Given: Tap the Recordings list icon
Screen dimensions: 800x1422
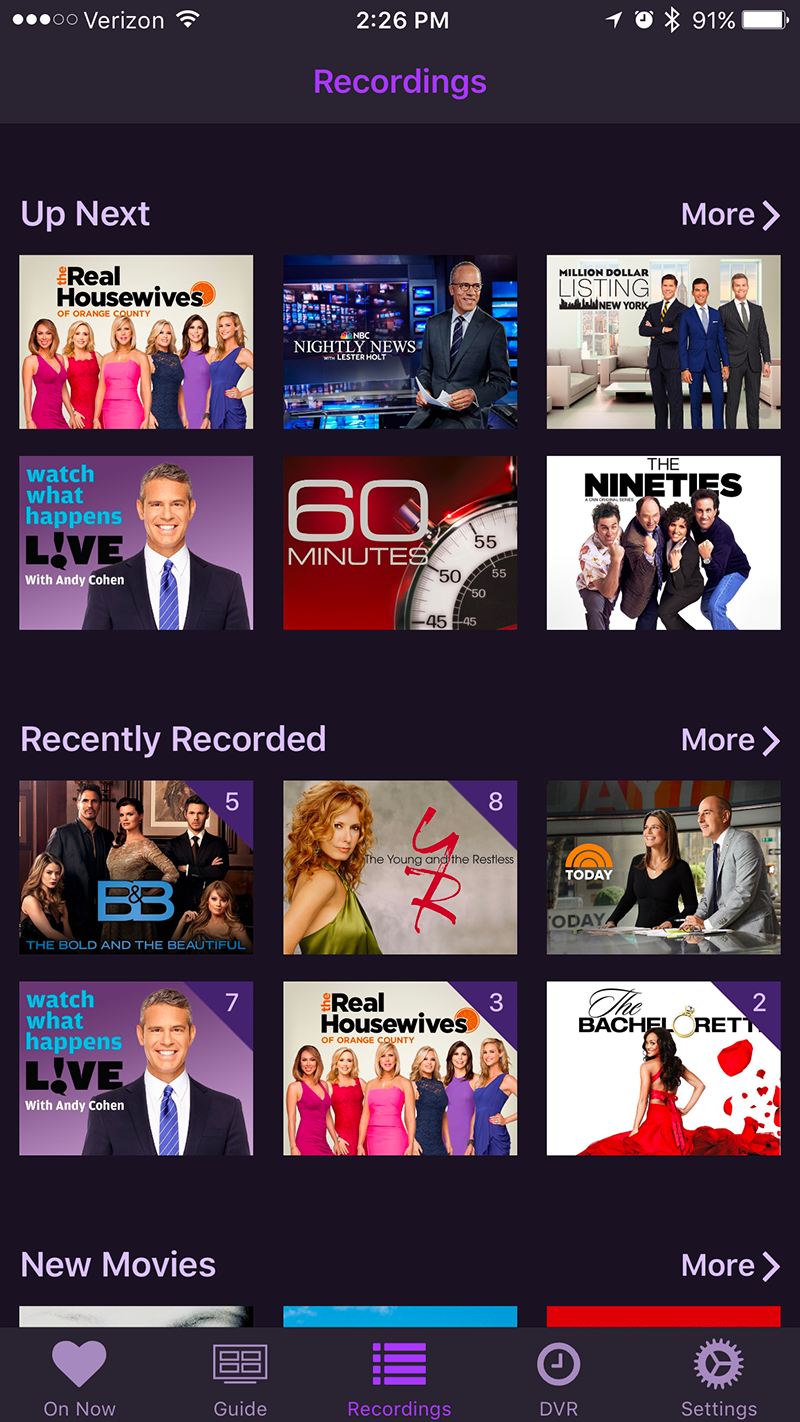Looking at the screenshot, I should pos(400,1362).
